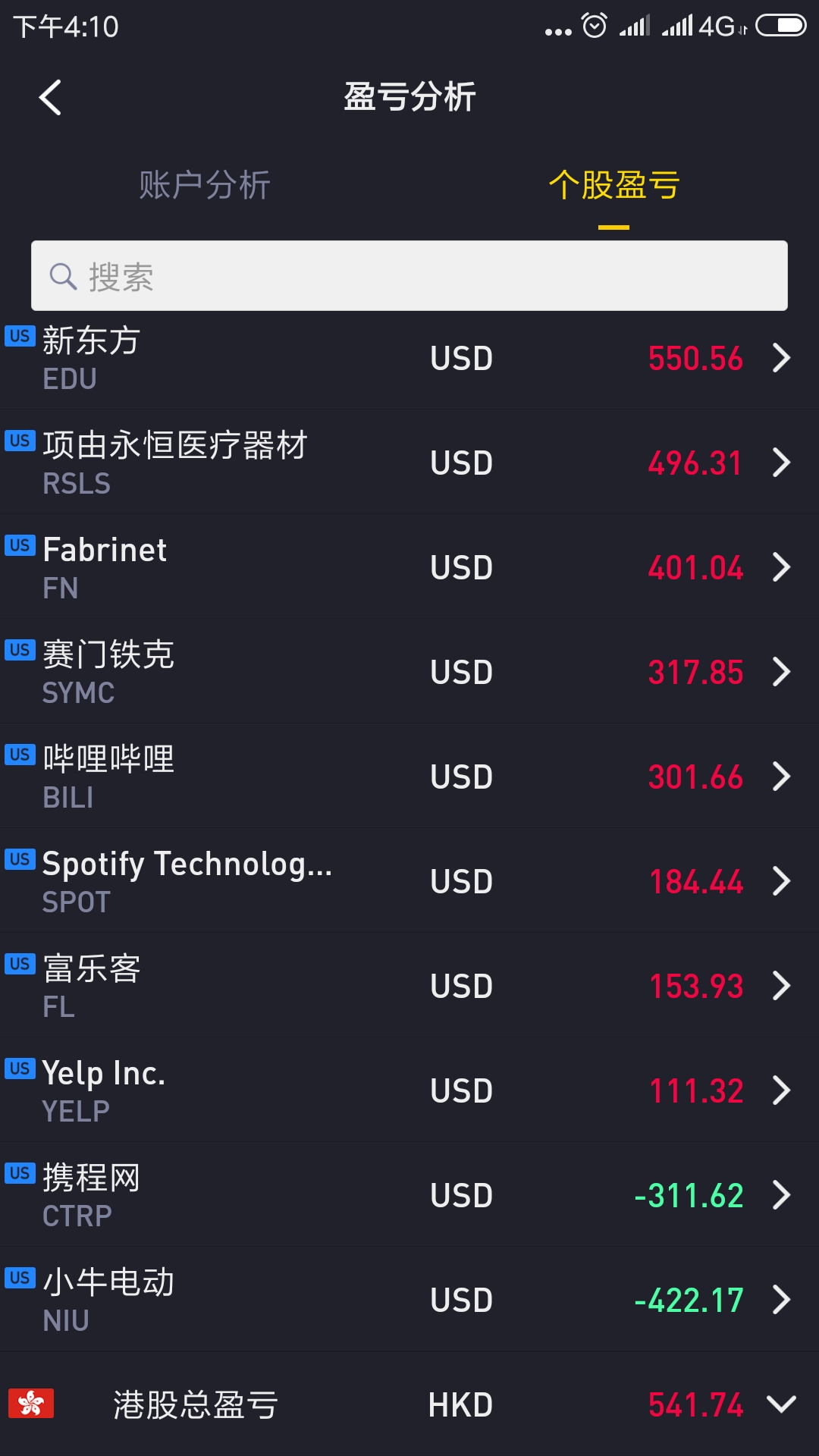Open the 富乐客 FL row
Screen dimensions: 819x1456
tap(409, 986)
